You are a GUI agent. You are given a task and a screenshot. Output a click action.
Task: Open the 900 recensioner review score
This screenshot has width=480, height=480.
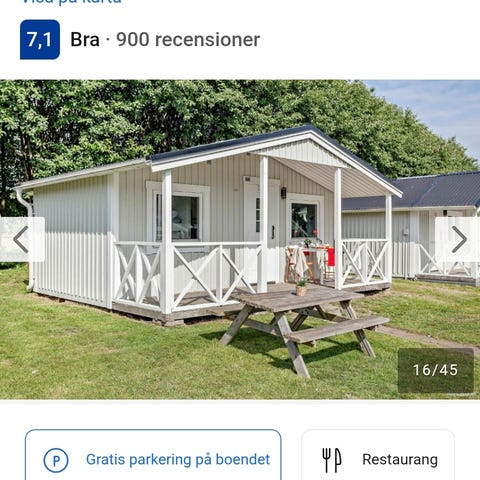pos(140,40)
